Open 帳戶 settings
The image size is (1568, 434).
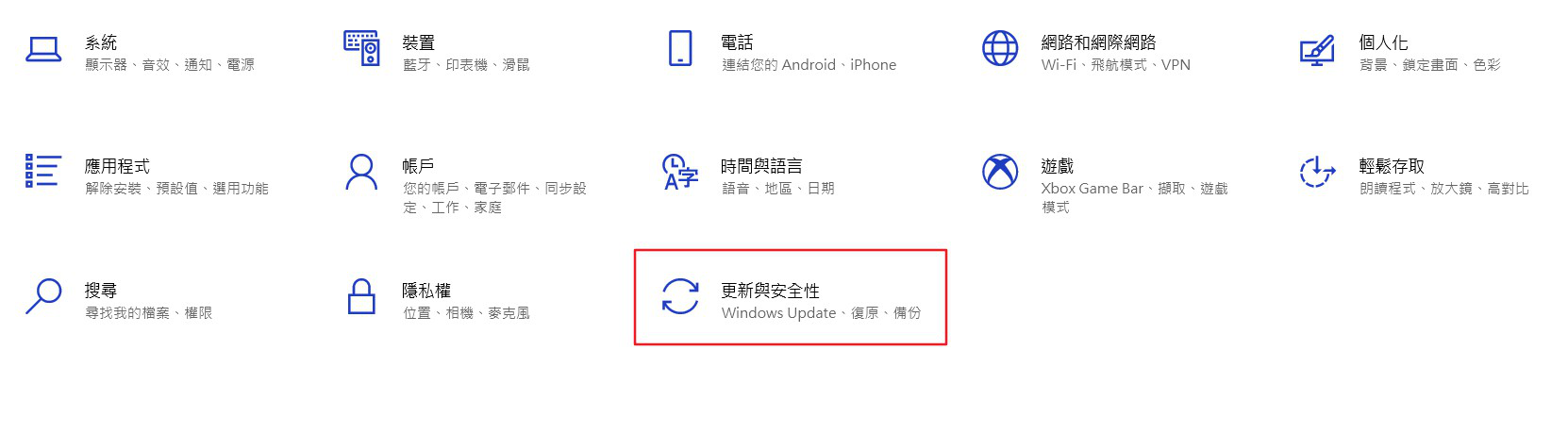coord(418,167)
